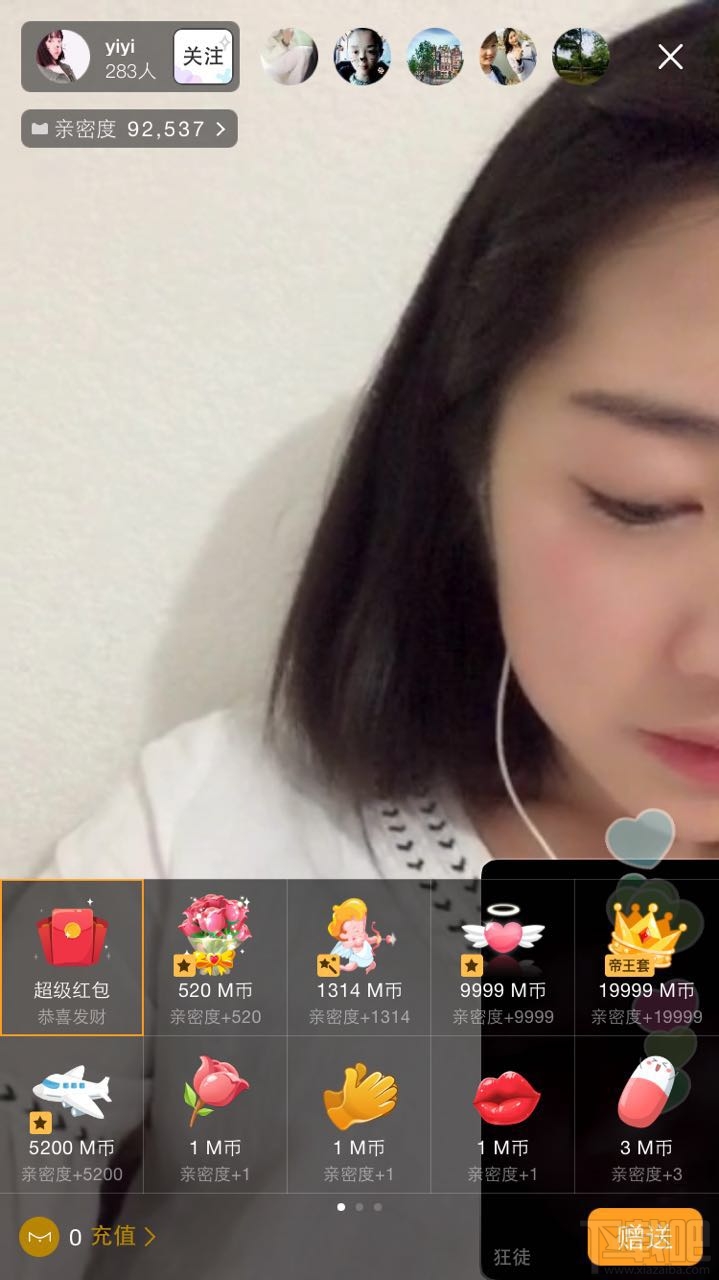
Task: Open the streamer yiyi's profile avatar
Action: 63,56
